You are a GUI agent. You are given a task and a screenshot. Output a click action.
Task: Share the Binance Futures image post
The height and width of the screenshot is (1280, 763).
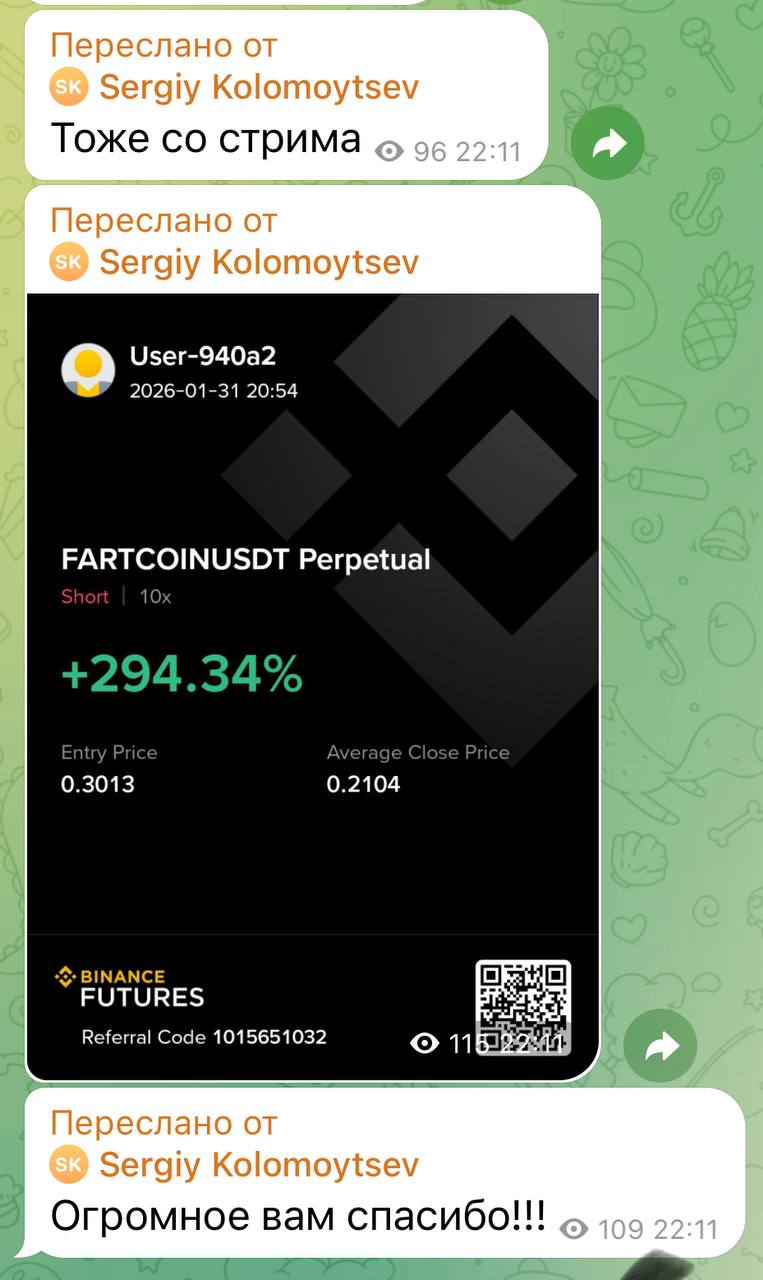tap(660, 1046)
